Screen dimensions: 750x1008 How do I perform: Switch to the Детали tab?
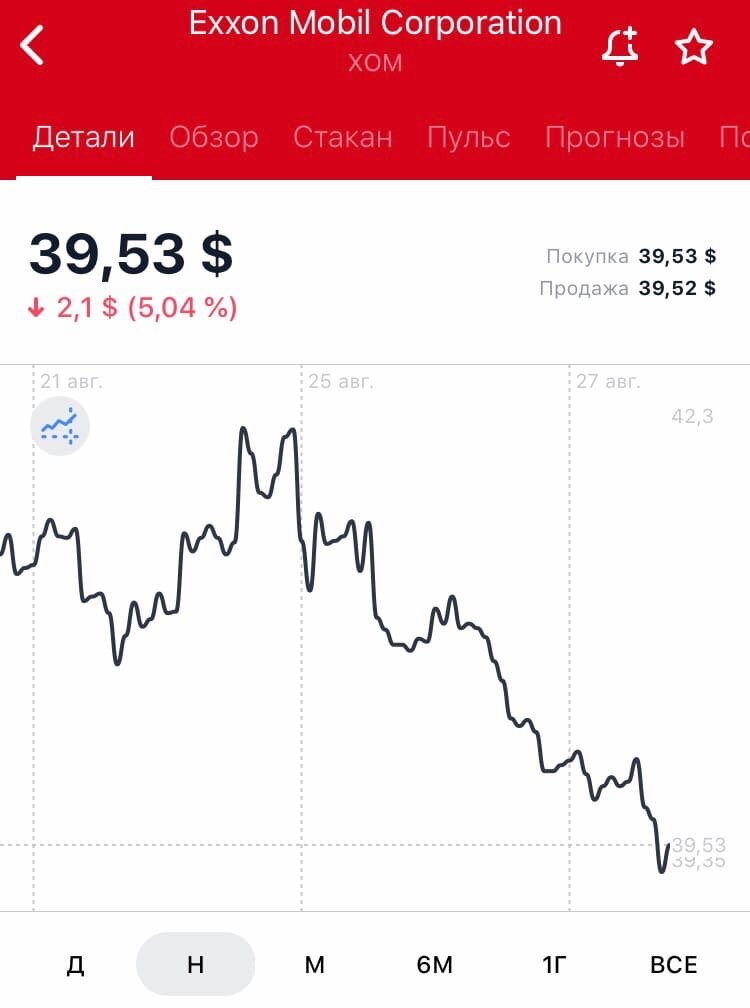tap(84, 137)
